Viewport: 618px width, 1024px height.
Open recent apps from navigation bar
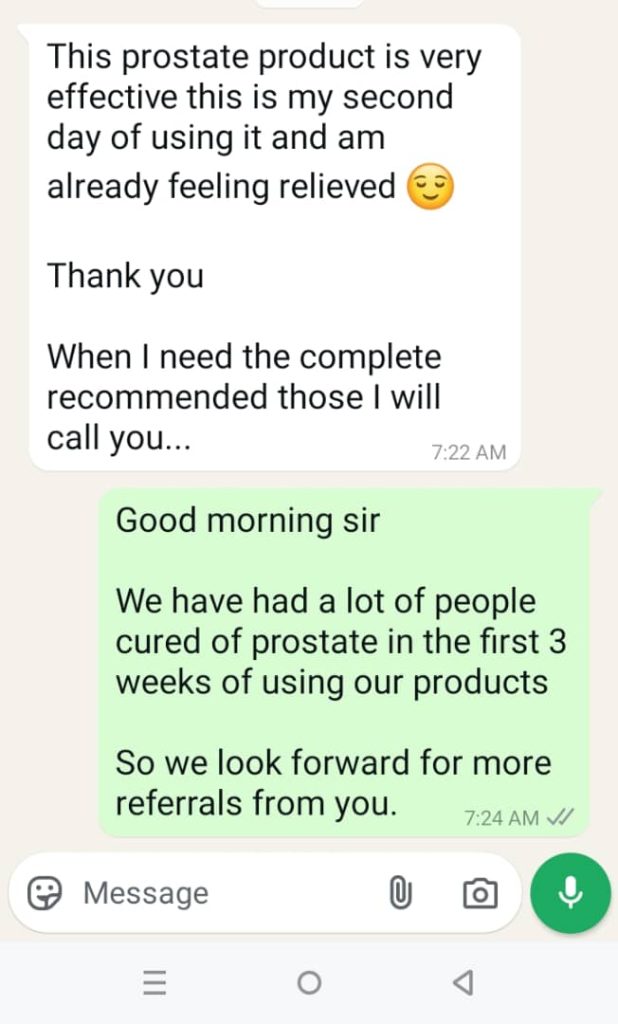(x=155, y=983)
